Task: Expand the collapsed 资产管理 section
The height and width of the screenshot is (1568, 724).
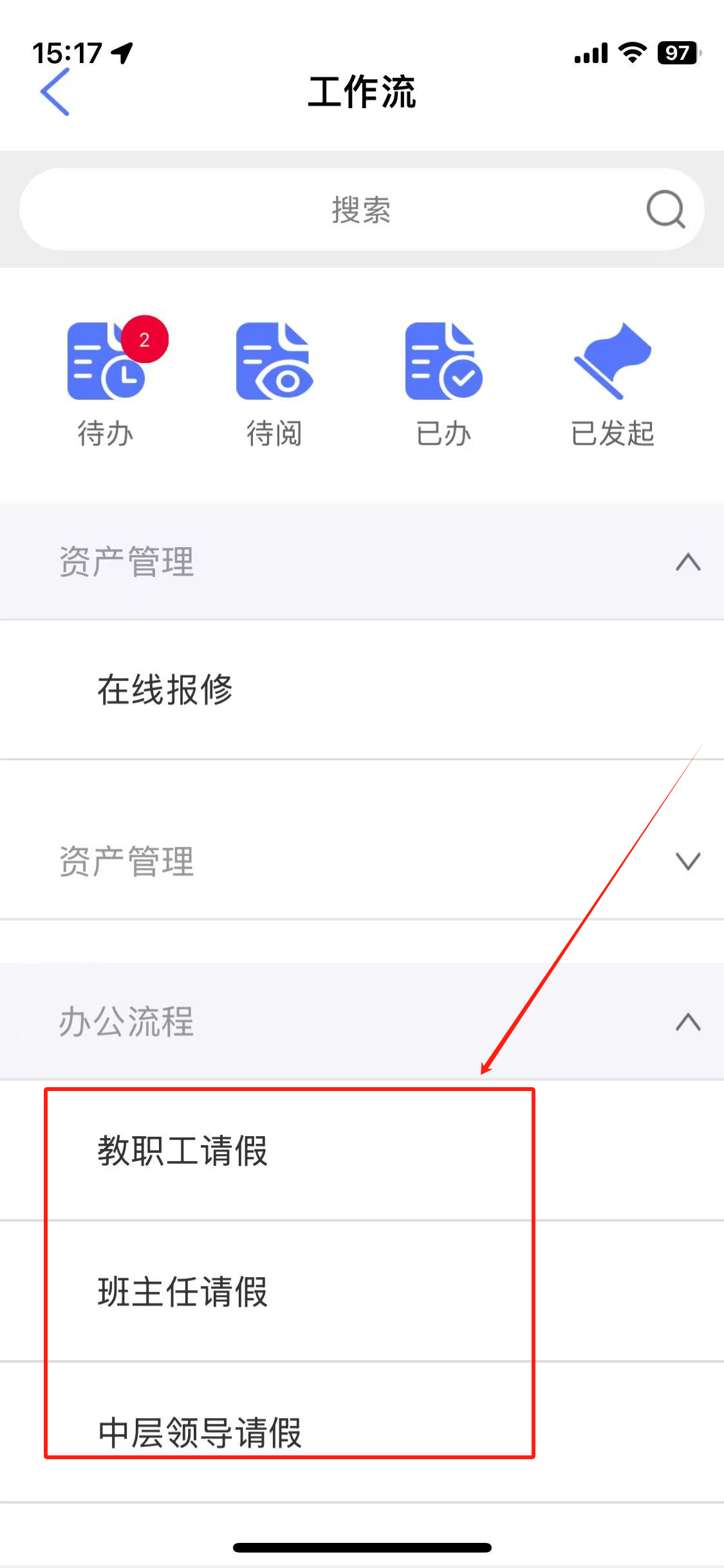Action: 687,861
